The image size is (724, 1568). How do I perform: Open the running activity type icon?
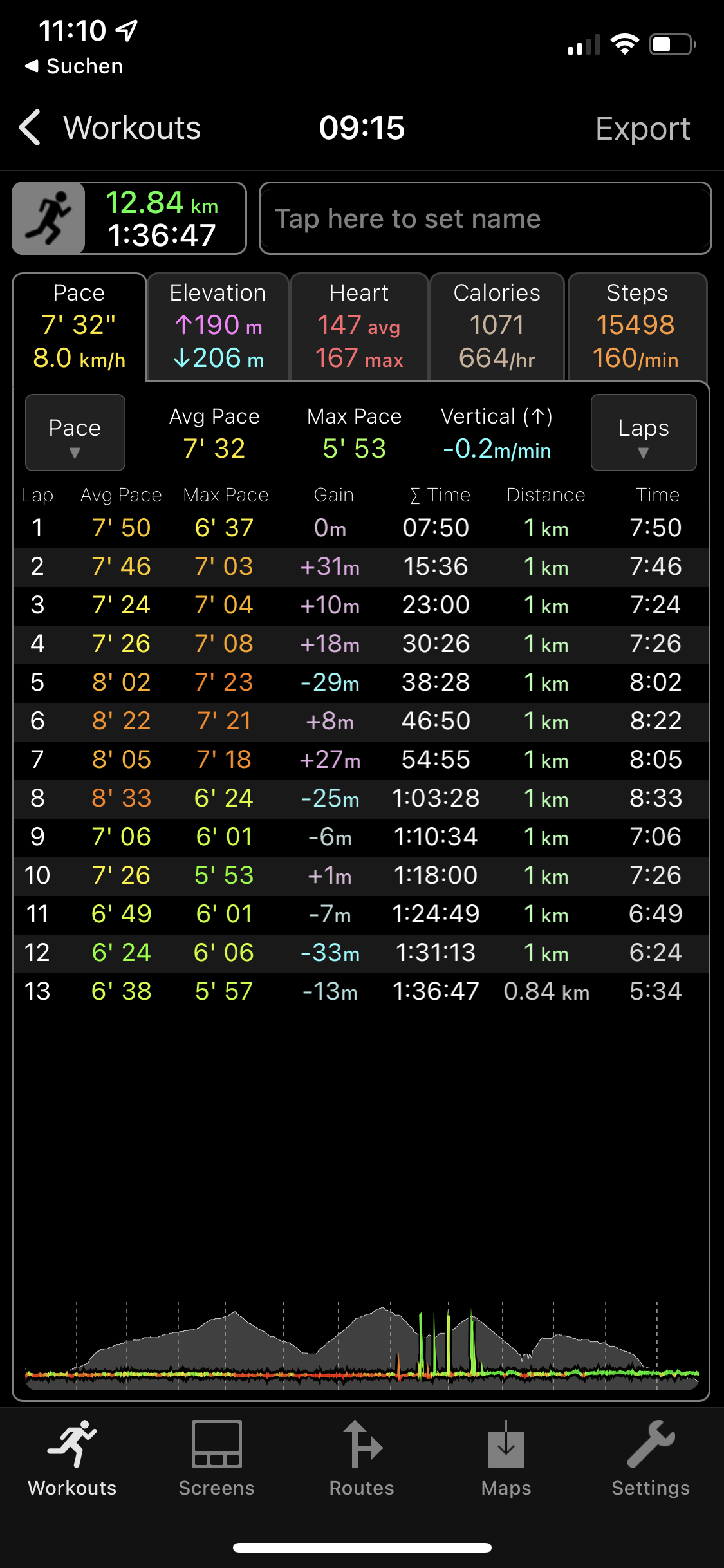tap(49, 219)
